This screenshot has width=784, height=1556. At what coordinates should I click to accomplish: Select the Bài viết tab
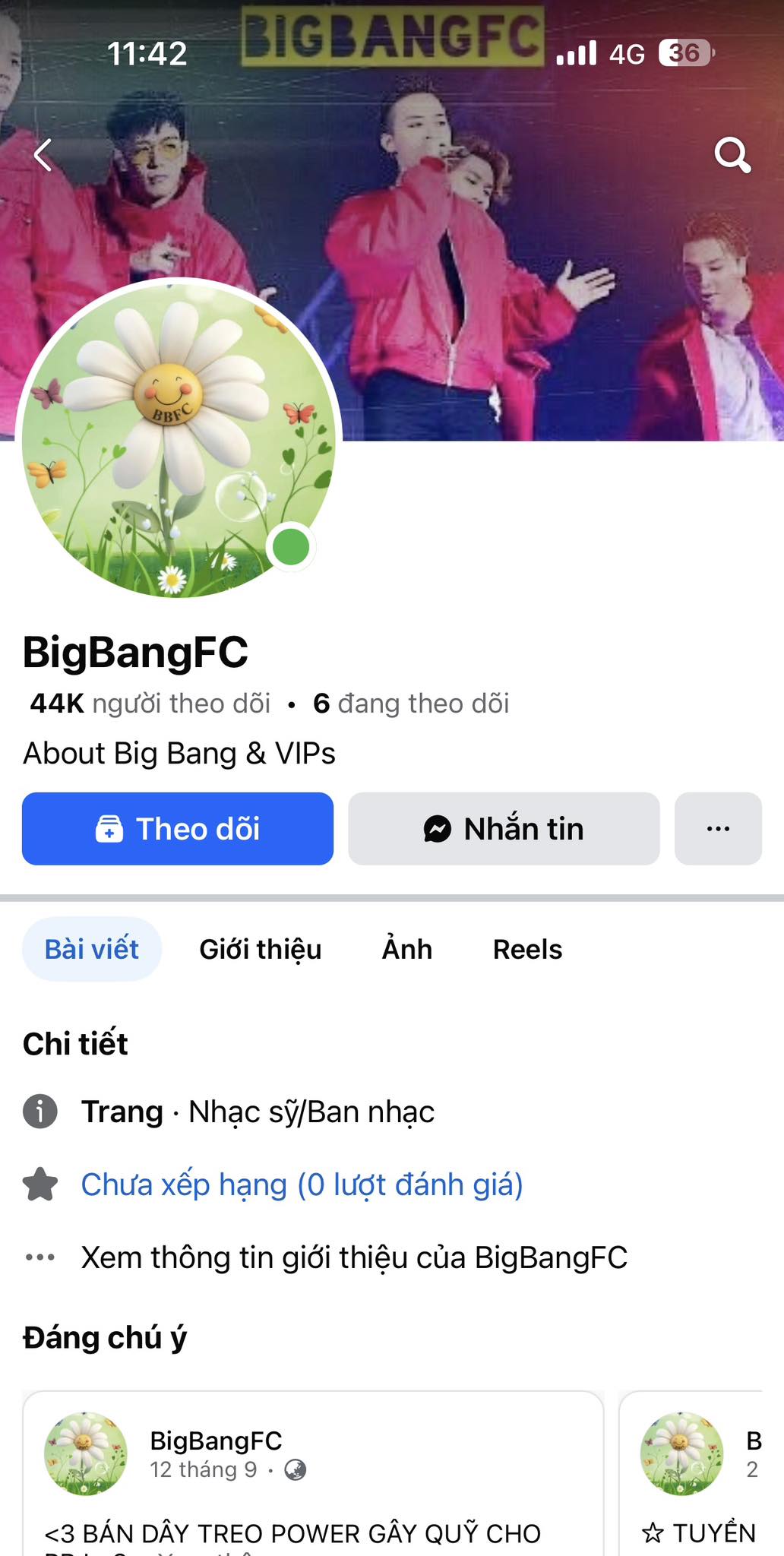click(x=92, y=950)
